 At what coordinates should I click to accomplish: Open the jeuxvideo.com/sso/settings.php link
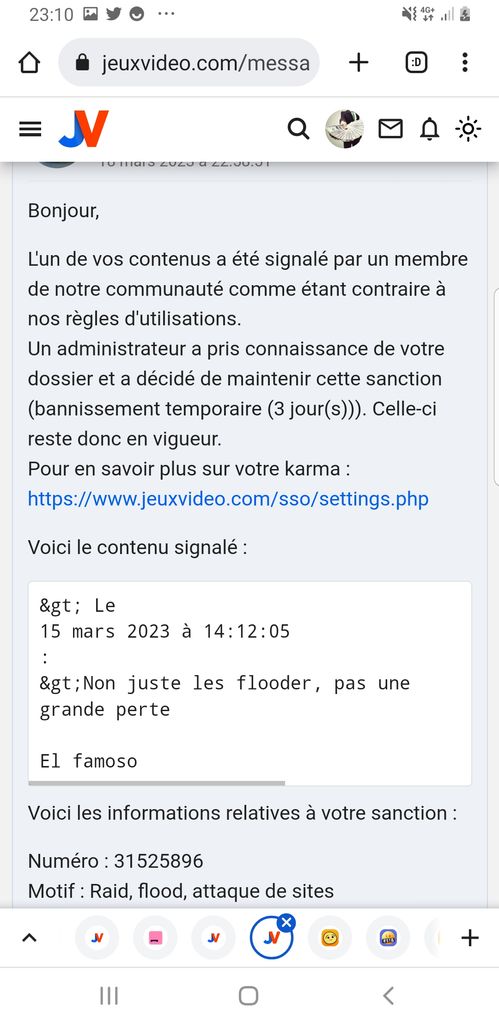(228, 500)
